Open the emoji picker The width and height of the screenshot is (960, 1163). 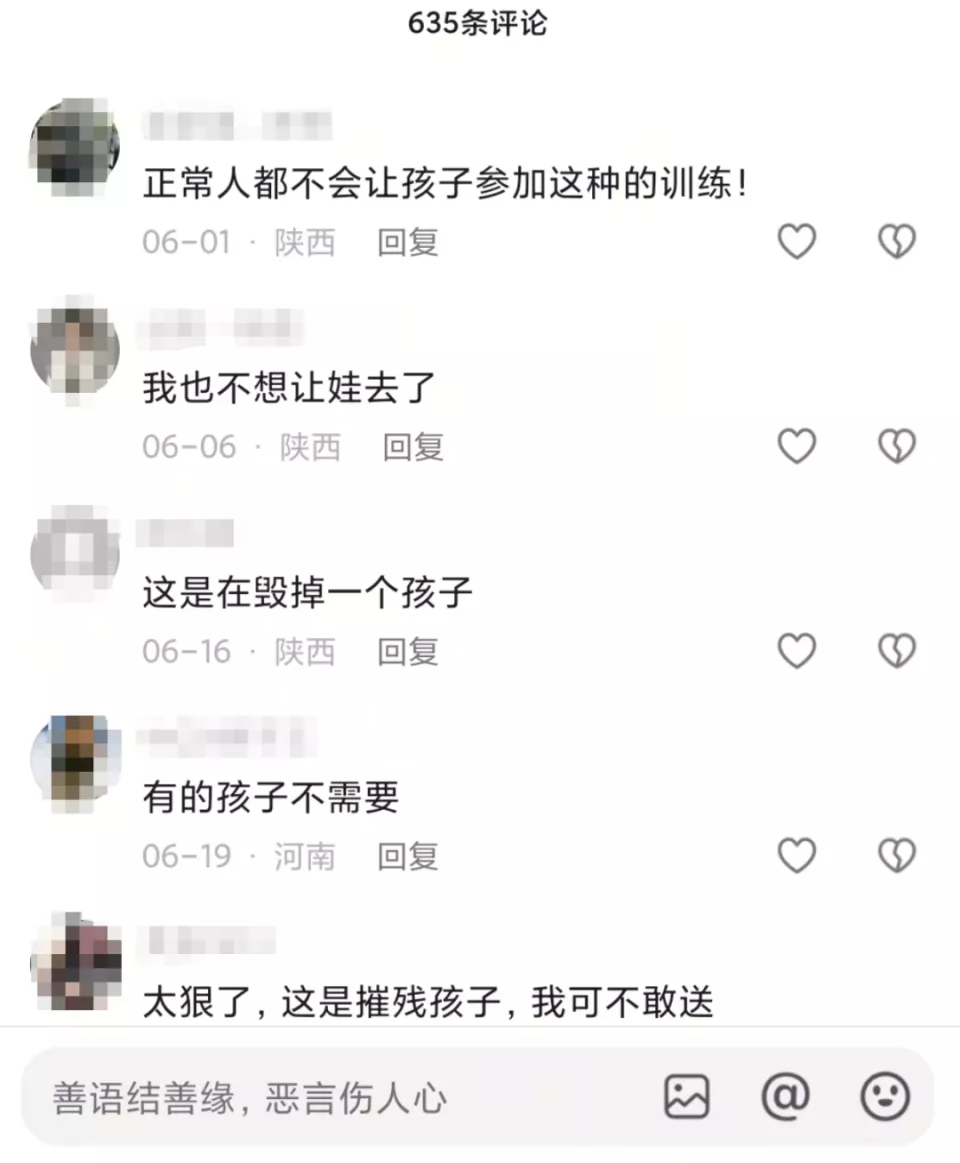885,1097
